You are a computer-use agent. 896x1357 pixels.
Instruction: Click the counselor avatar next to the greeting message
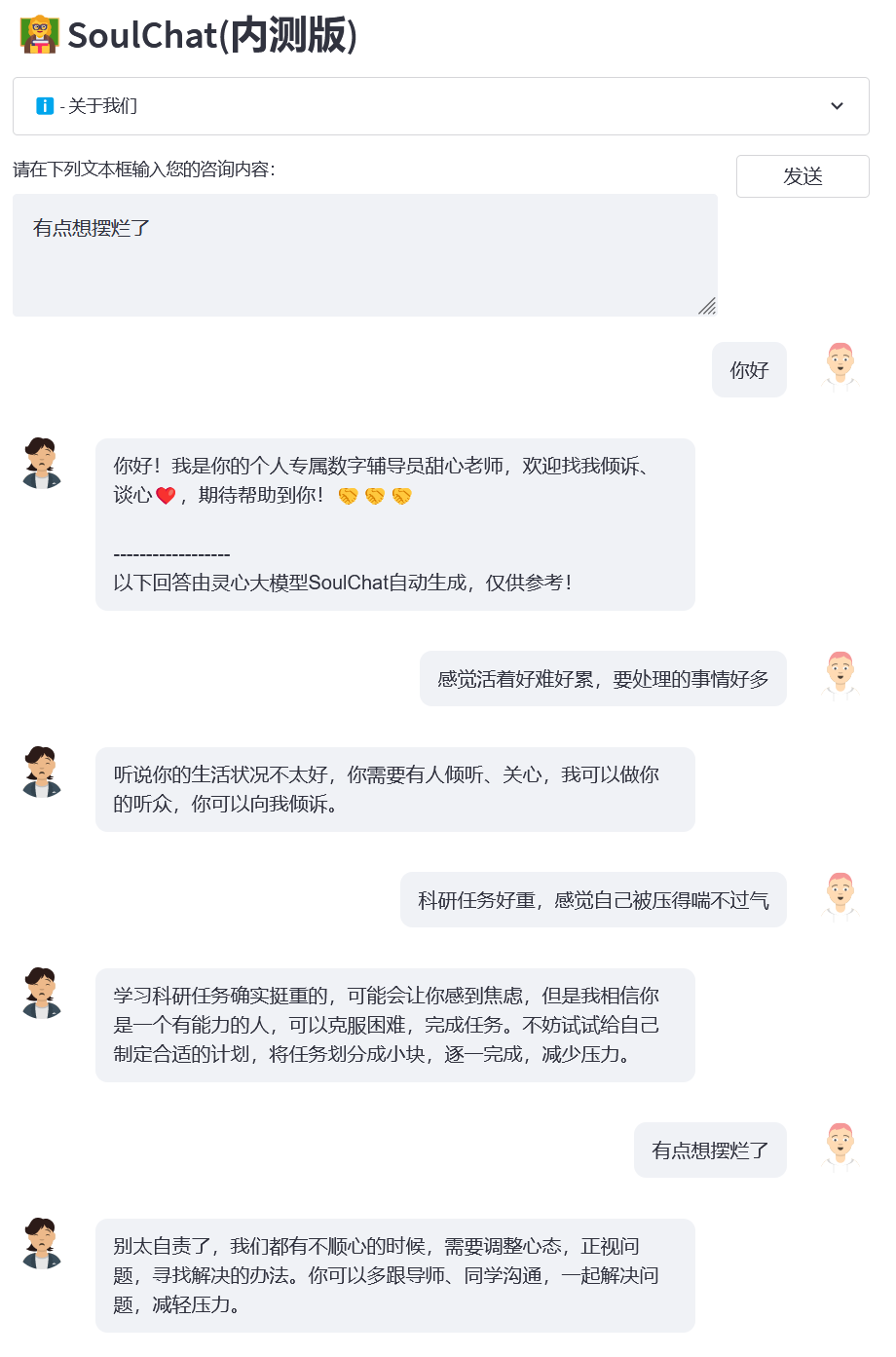(x=41, y=463)
